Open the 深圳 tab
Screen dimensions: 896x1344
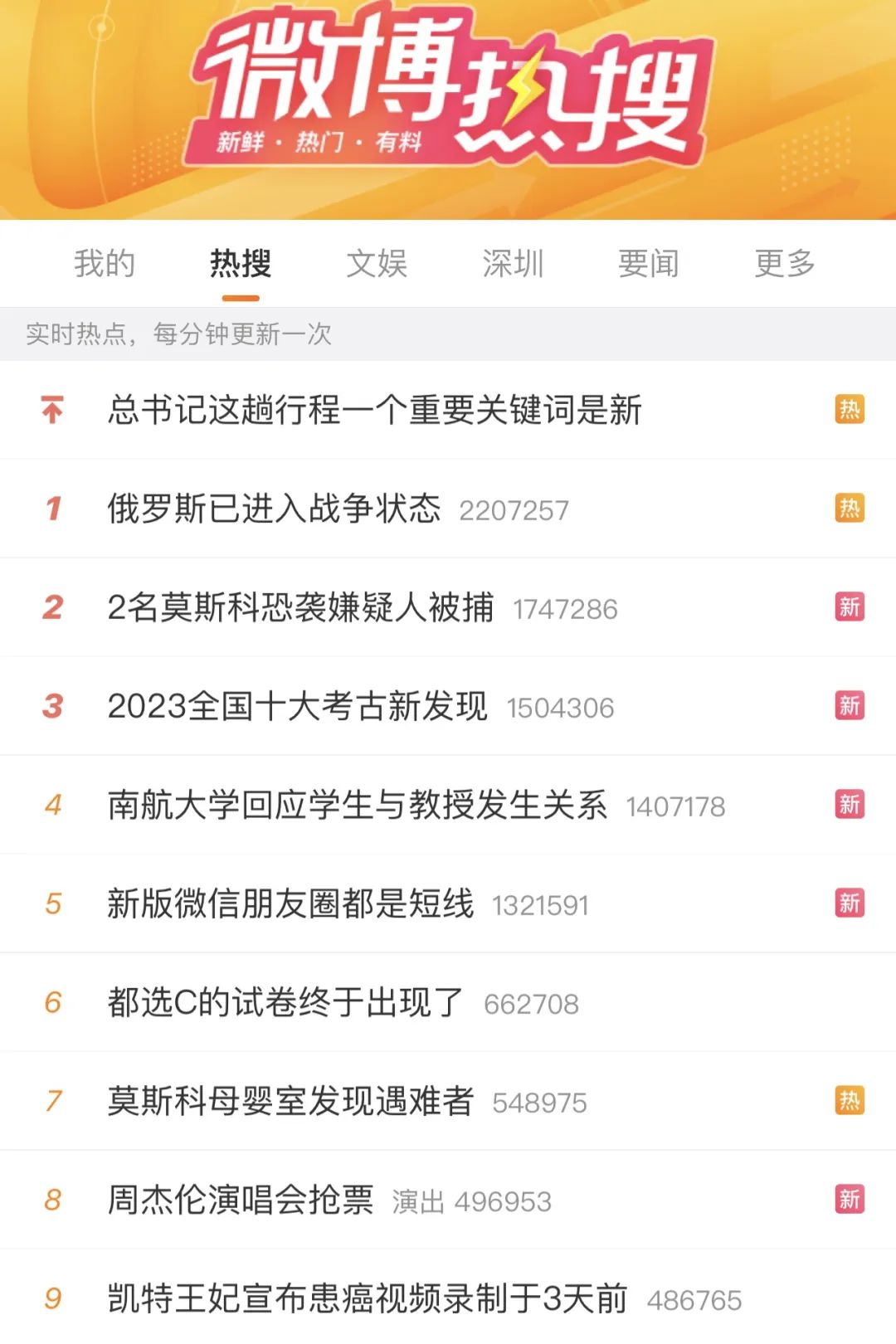pyautogui.click(x=511, y=264)
